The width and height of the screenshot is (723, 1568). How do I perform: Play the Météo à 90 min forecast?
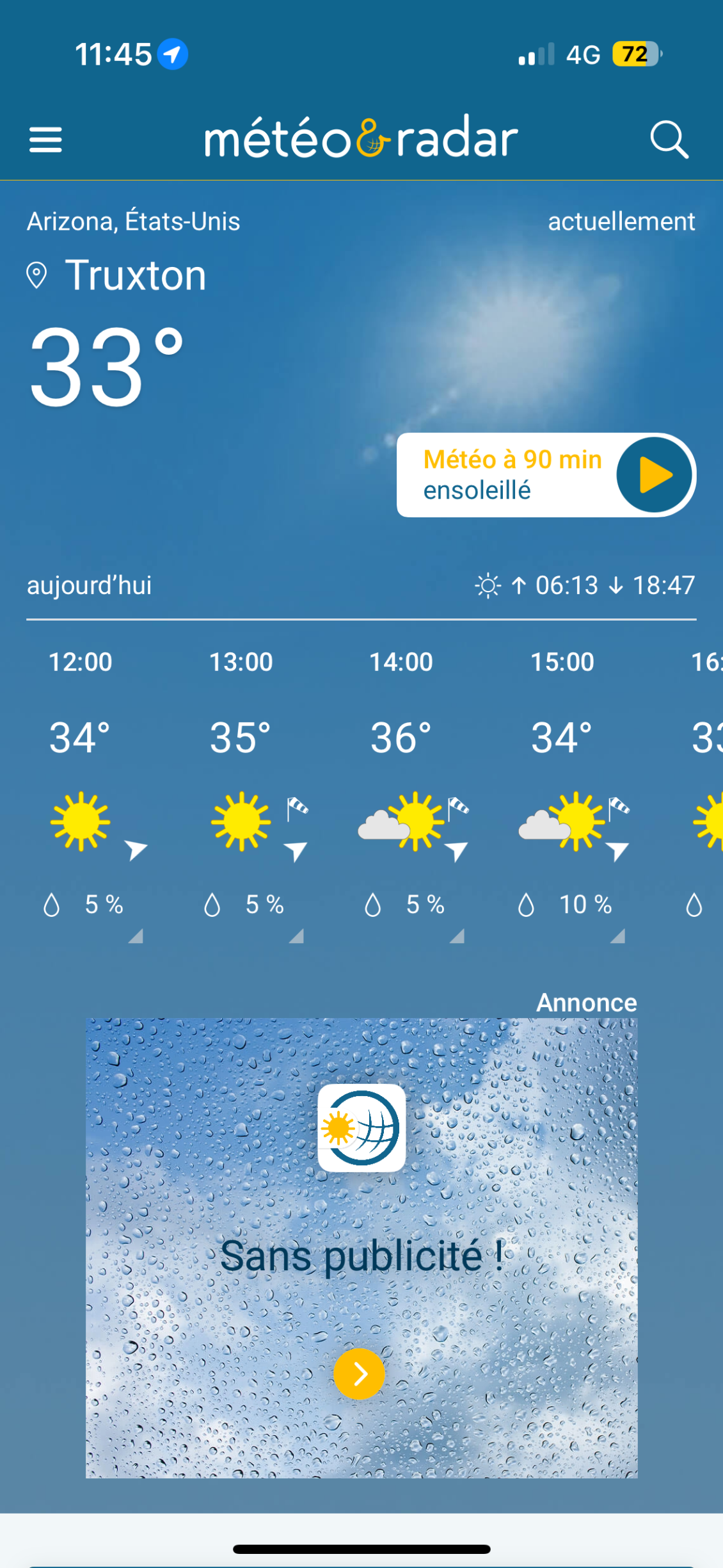click(x=654, y=475)
